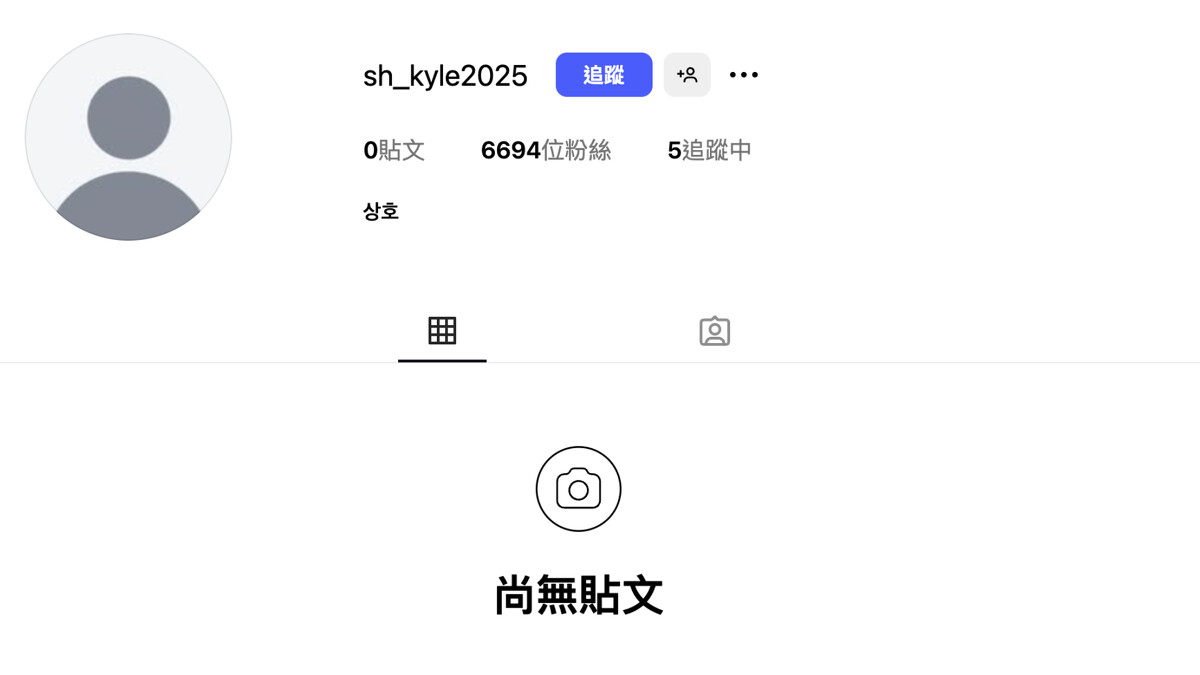Switch to the tagged photos tab

pos(714,331)
